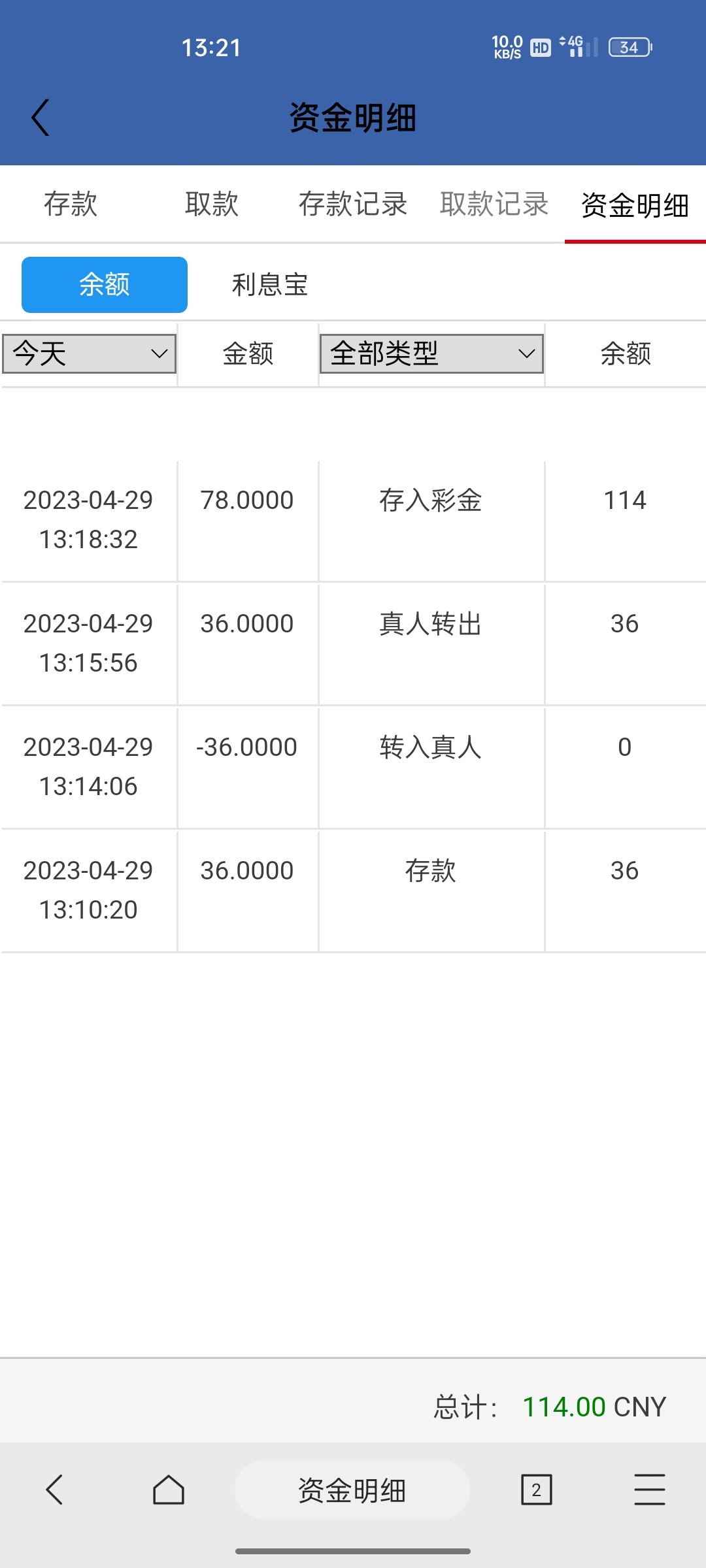Open the 取款 tab
Screen dimensions: 706x1568
pos(212,204)
